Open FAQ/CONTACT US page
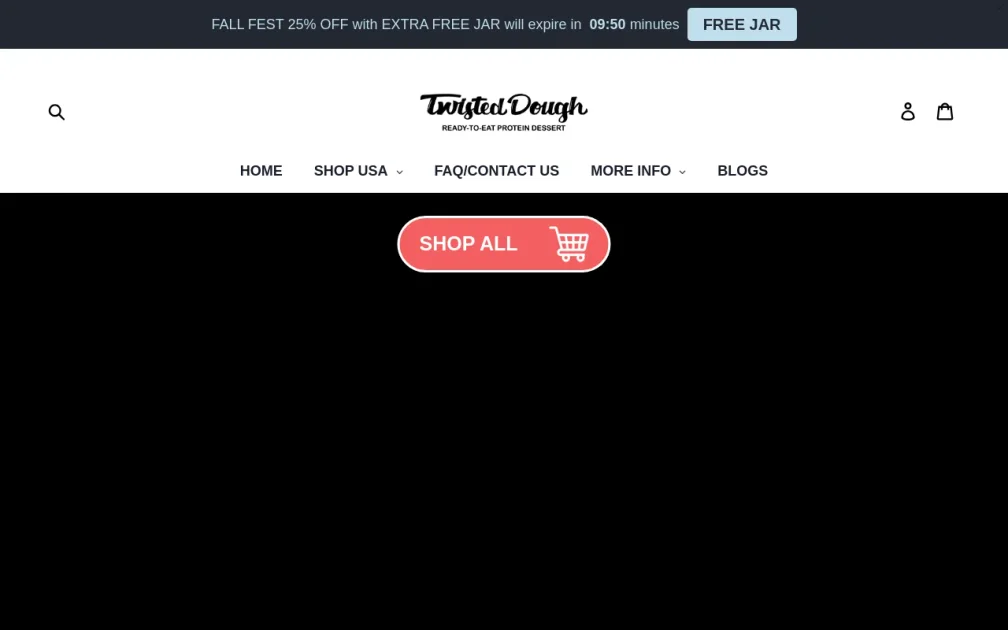This screenshot has width=1008, height=630. pyautogui.click(x=496, y=171)
